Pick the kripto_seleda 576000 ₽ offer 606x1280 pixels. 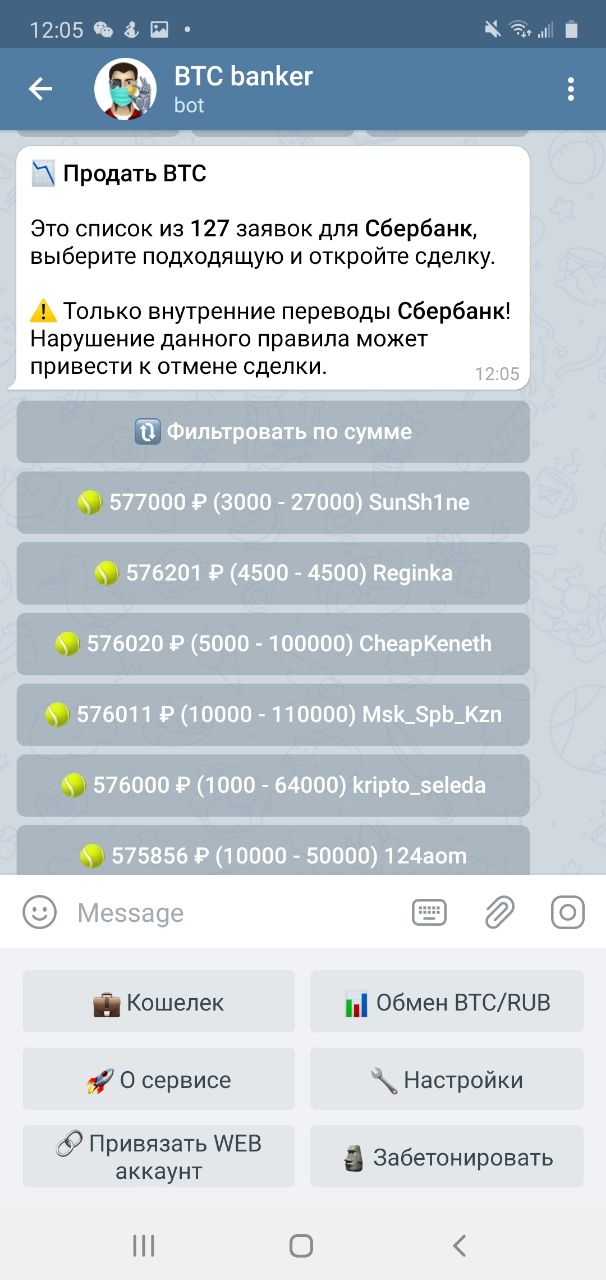pyautogui.click(x=273, y=786)
